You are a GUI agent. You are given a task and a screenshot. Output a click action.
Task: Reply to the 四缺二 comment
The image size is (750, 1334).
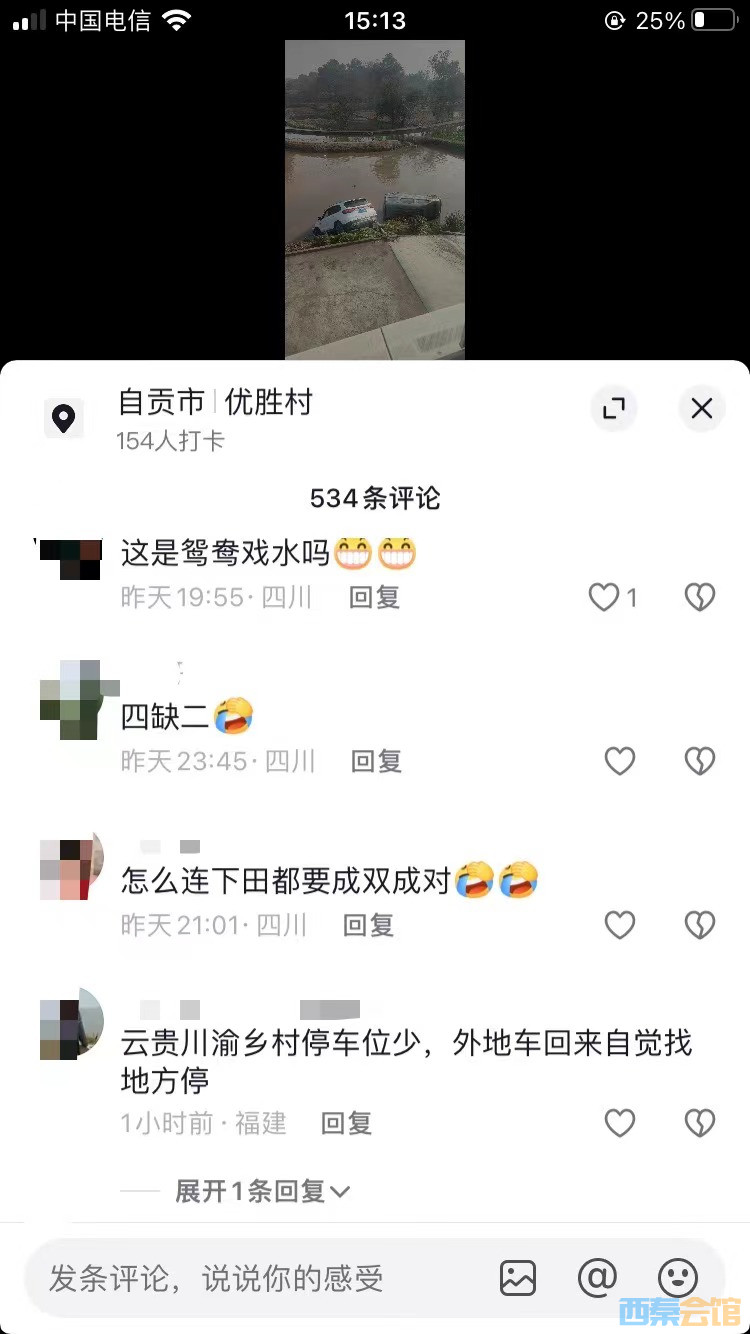[376, 762]
